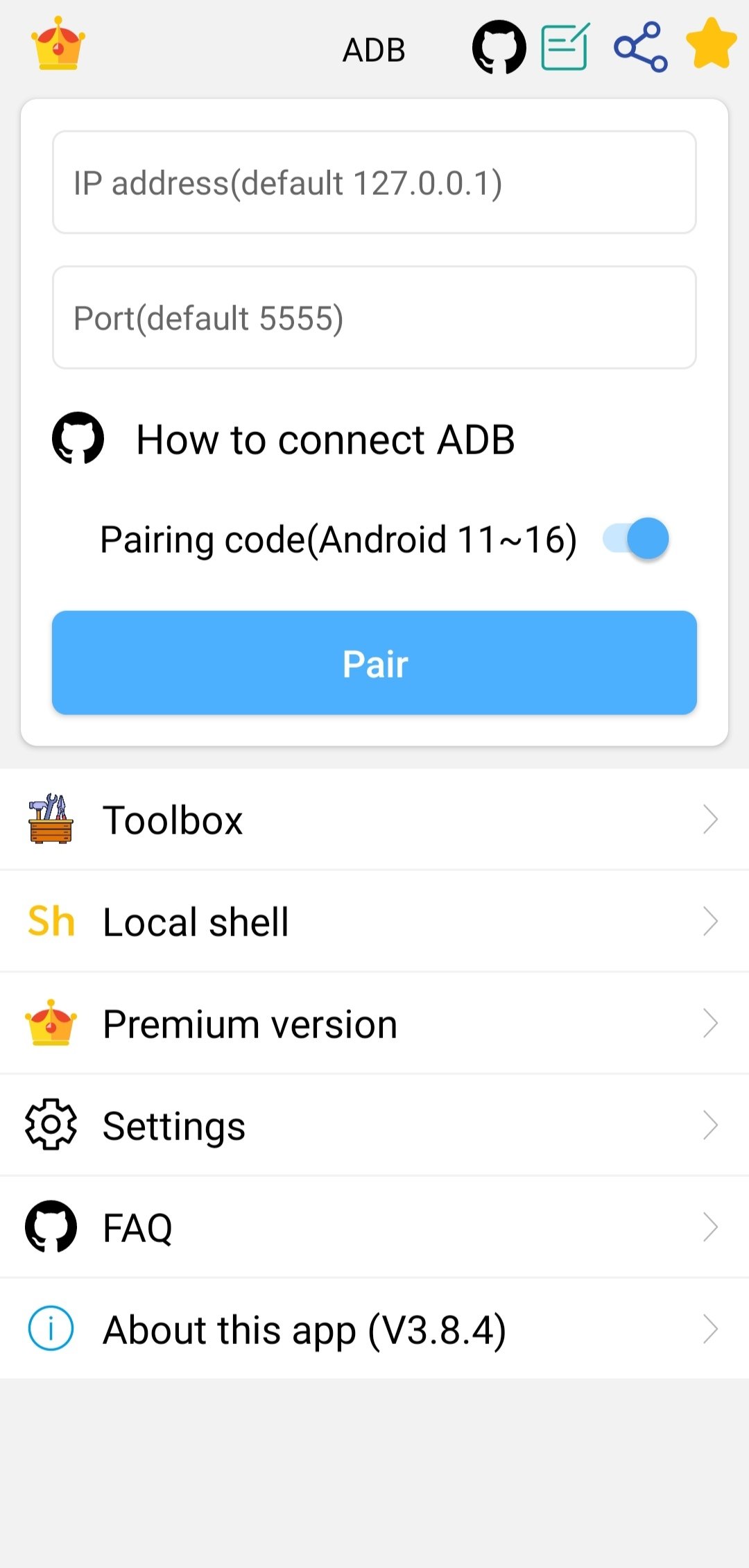Open How to connect ADB guide
Viewport: 749px width, 1568px height.
pyautogui.click(x=325, y=440)
